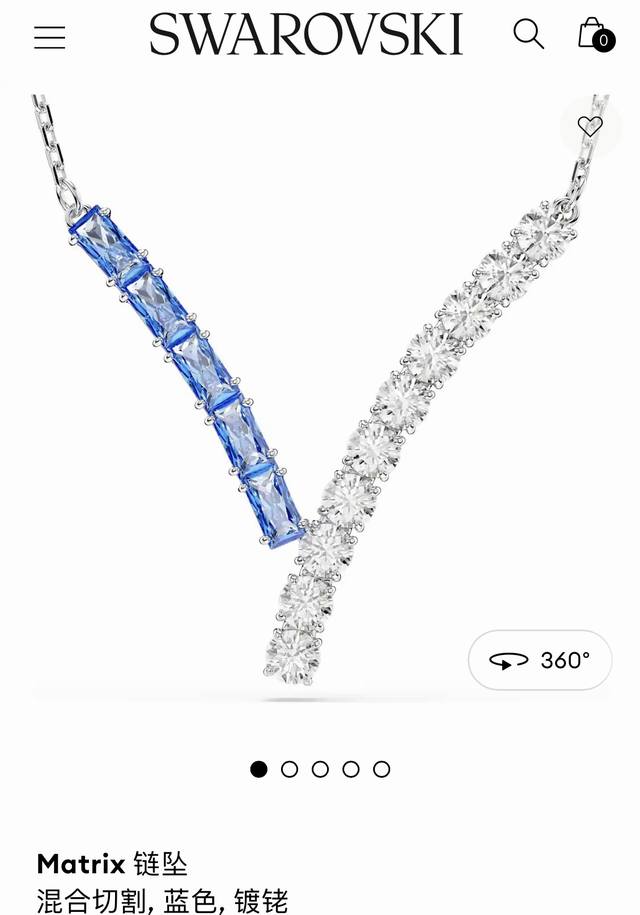Go to the fifth image indicator dot
Screen dimensions: 640x915
pos(381,769)
